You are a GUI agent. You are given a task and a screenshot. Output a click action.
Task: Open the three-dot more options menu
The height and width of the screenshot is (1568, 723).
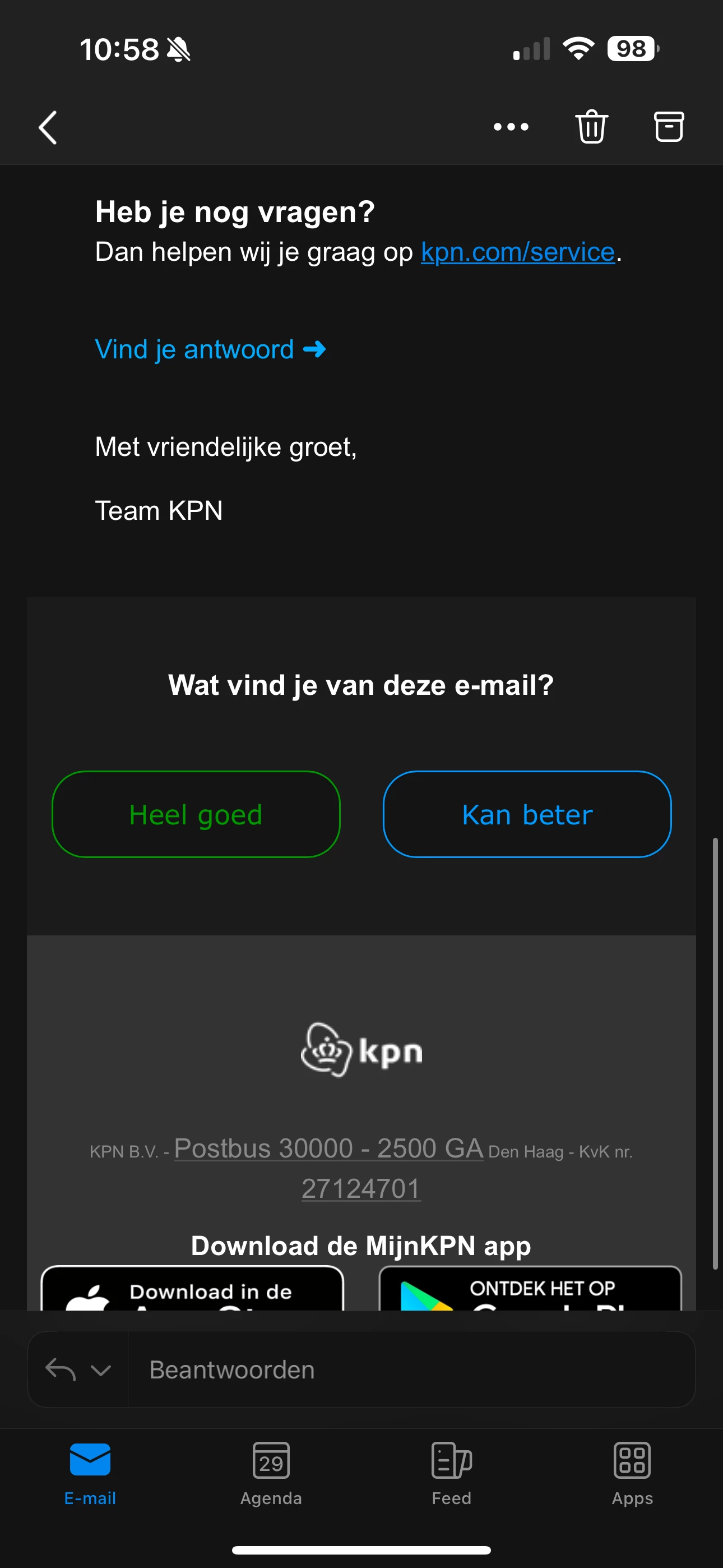tap(511, 127)
